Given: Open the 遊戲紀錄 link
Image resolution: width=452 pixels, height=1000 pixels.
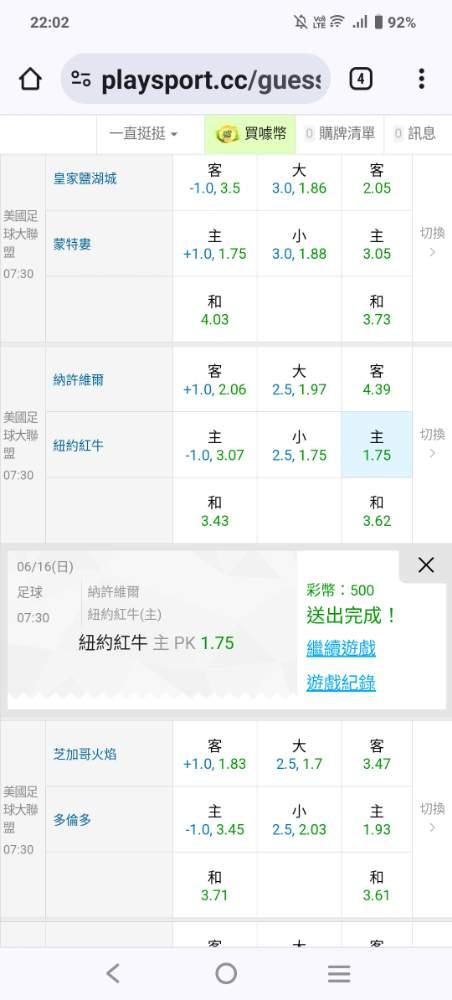Looking at the screenshot, I should tap(341, 683).
